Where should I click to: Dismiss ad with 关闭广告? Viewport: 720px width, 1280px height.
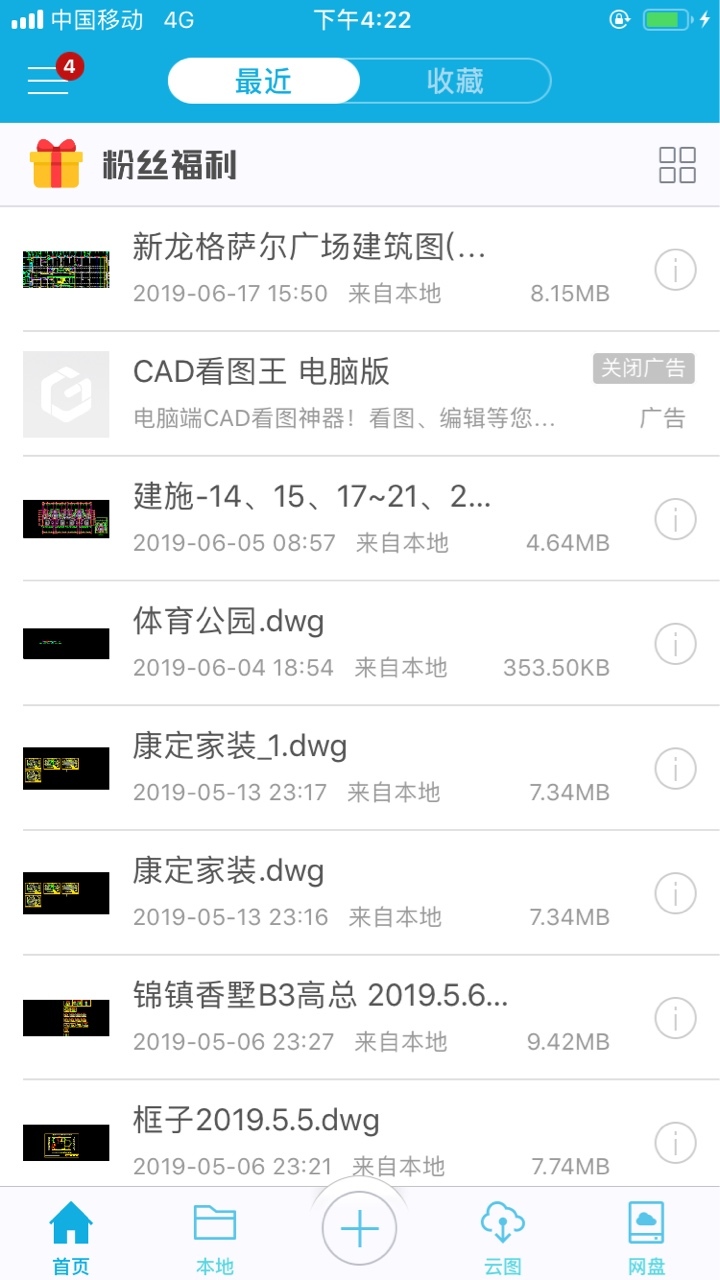coord(643,368)
